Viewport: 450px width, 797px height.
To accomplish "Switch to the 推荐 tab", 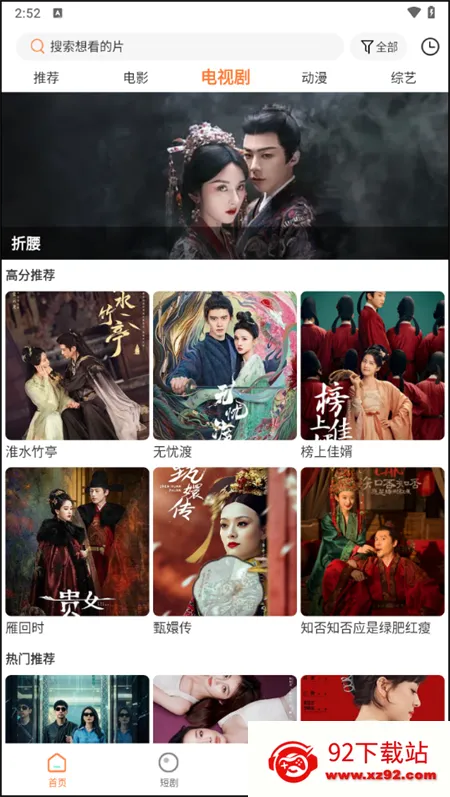I will pos(46,78).
